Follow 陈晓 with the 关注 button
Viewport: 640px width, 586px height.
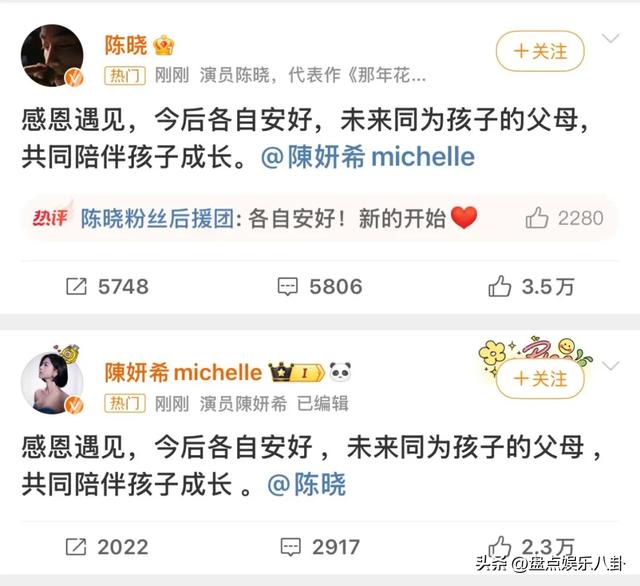click(x=540, y=50)
